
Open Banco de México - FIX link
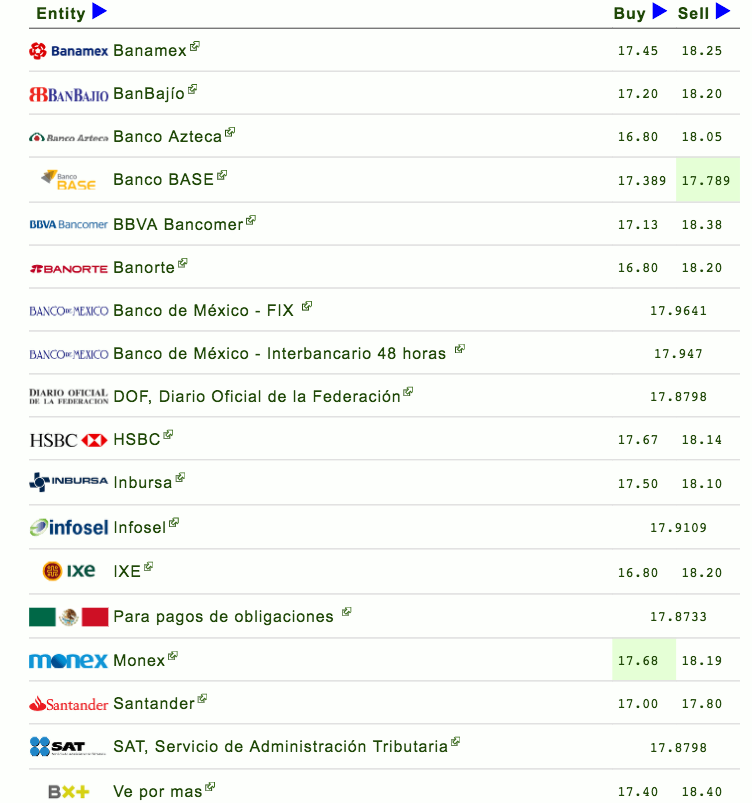click(x=204, y=310)
